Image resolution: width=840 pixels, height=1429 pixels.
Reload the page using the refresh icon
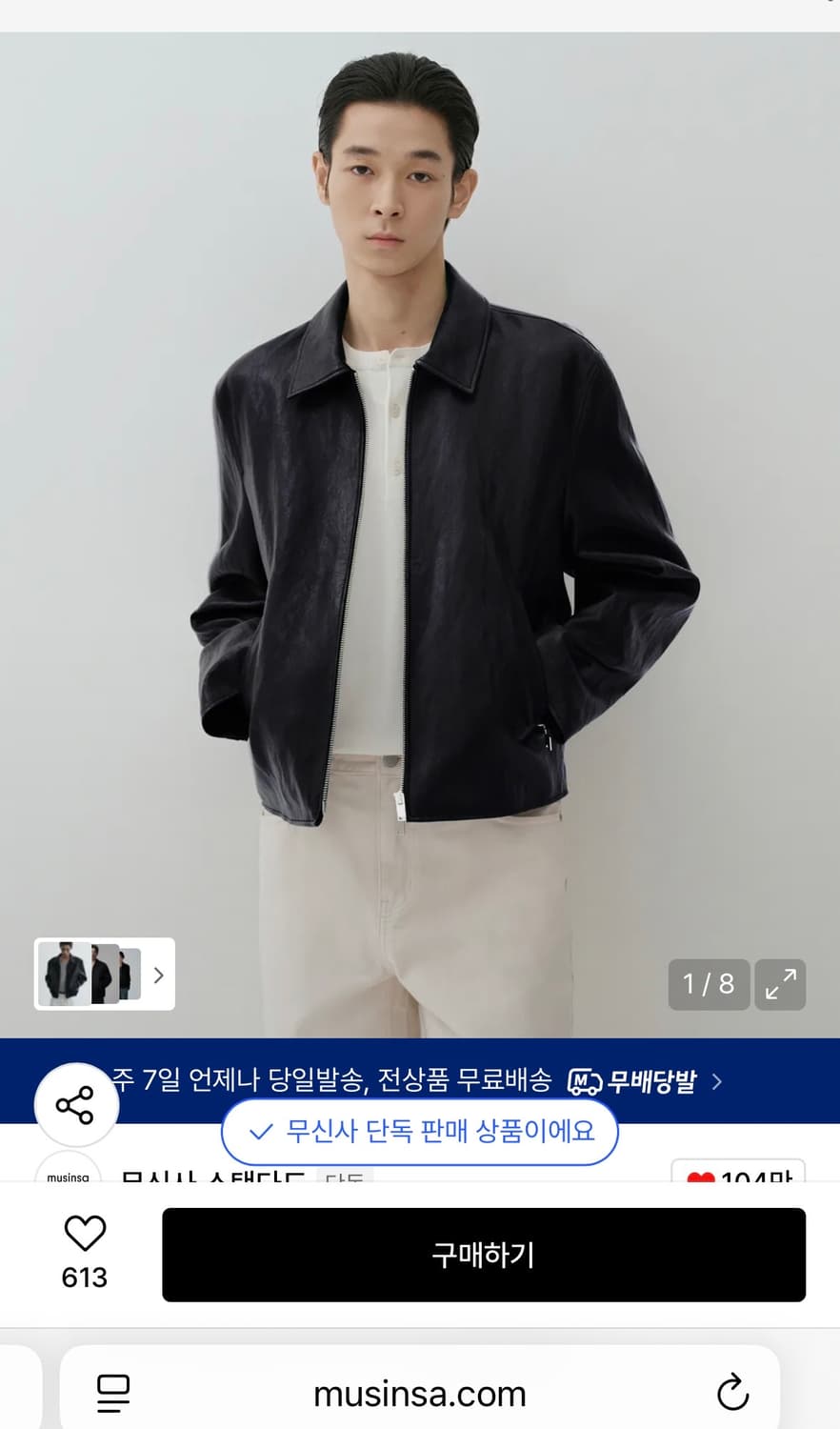click(731, 1393)
